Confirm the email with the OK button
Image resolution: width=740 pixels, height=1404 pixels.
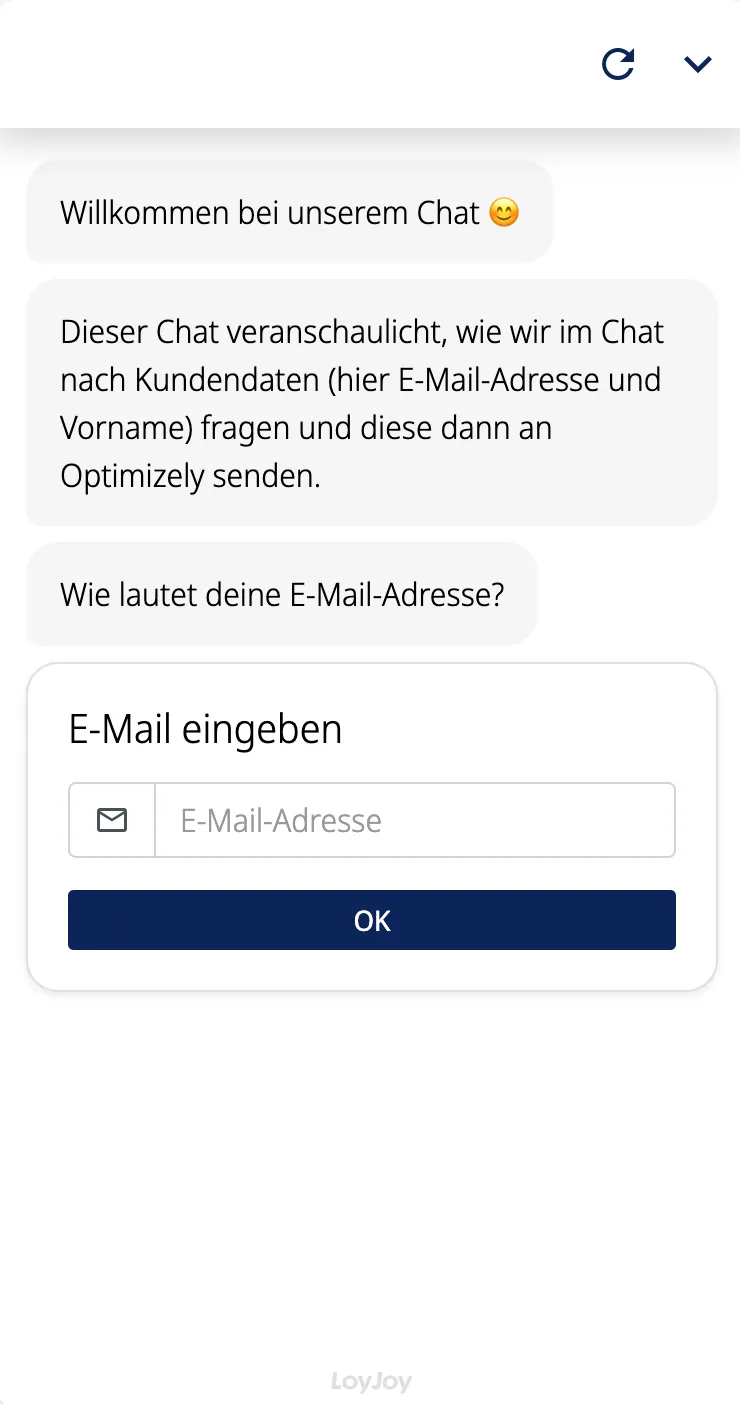click(x=372, y=920)
